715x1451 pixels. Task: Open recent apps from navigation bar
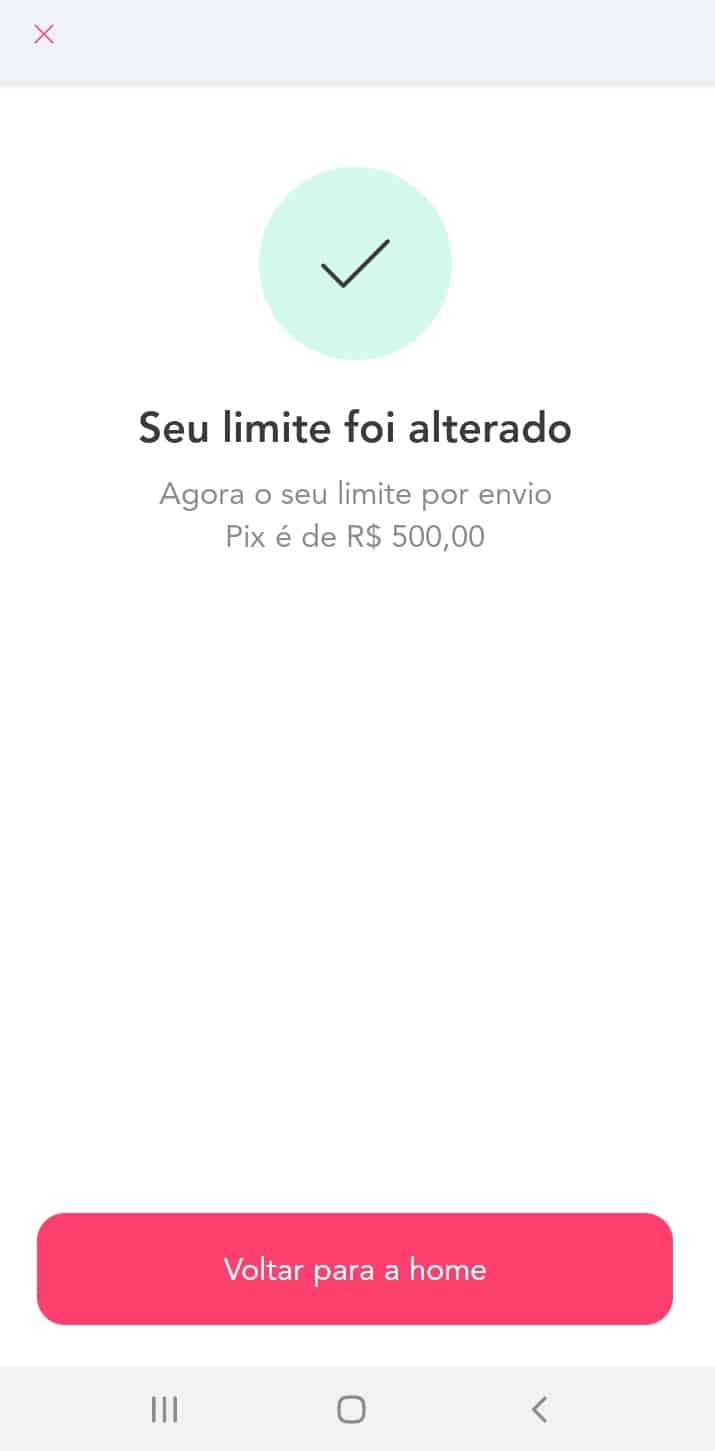click(x=164, y=1409)
